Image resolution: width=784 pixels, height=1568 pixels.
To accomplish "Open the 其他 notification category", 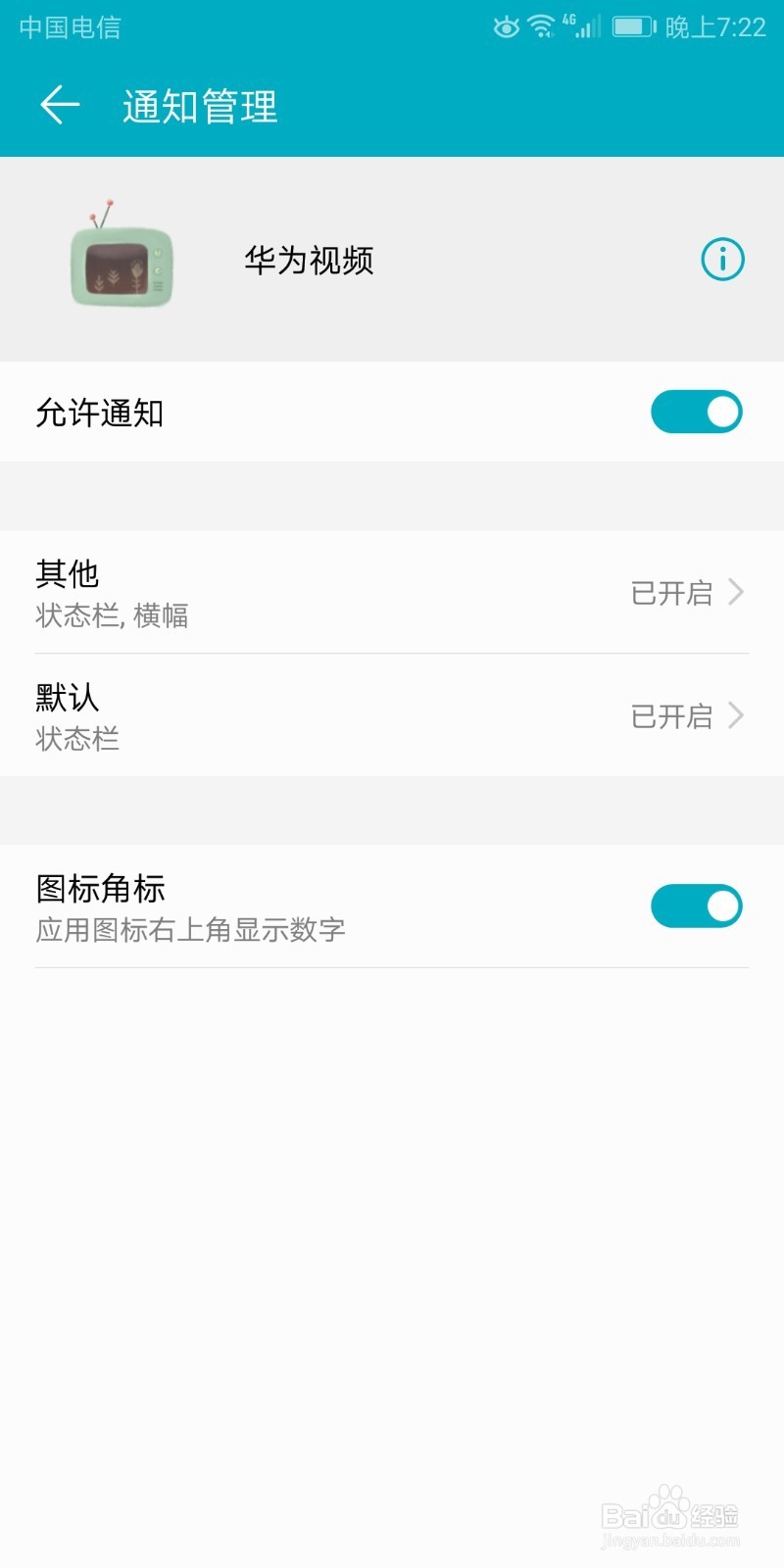I will point(392,593).
